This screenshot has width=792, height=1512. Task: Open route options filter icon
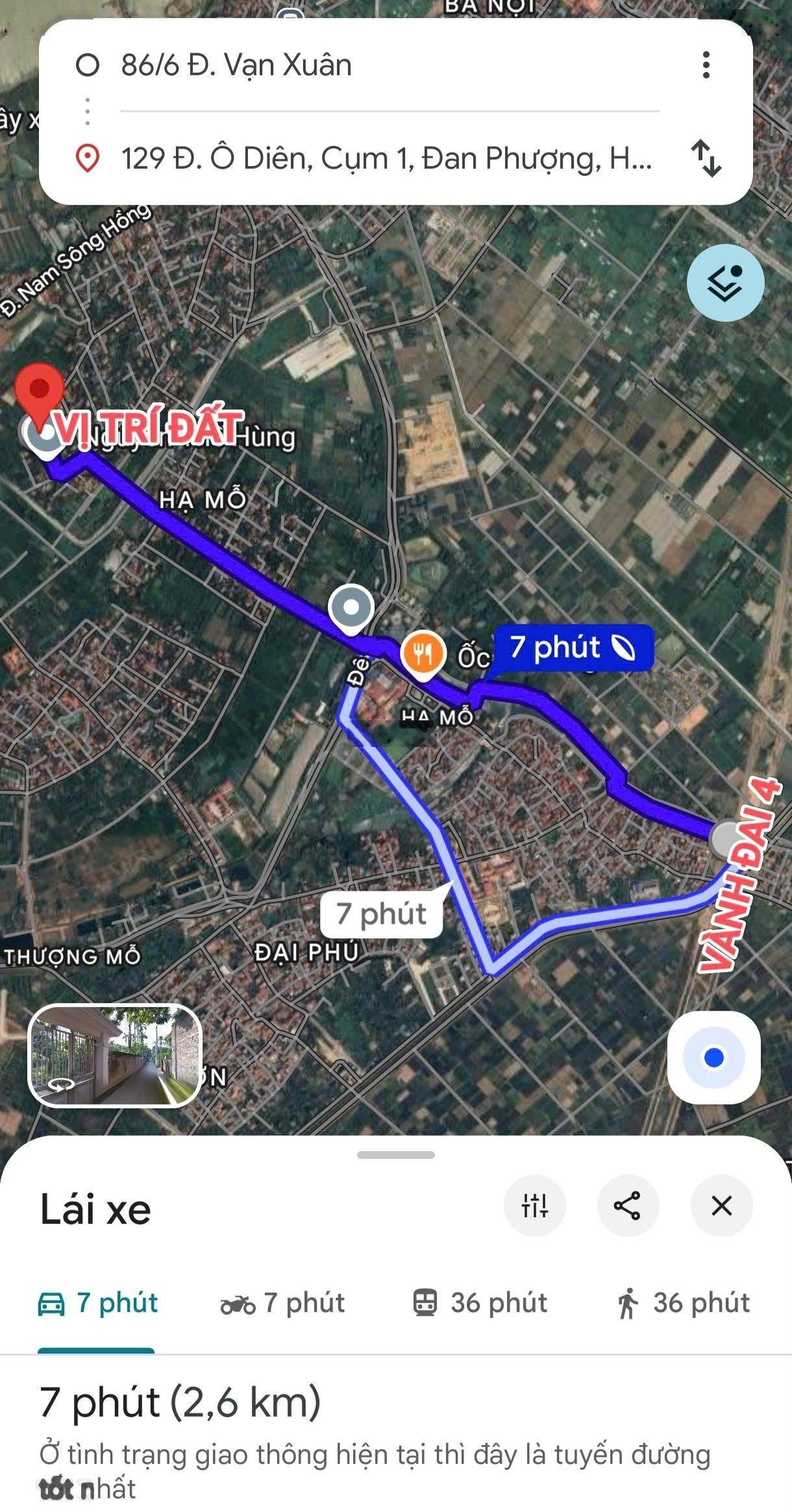(534, 1206)
